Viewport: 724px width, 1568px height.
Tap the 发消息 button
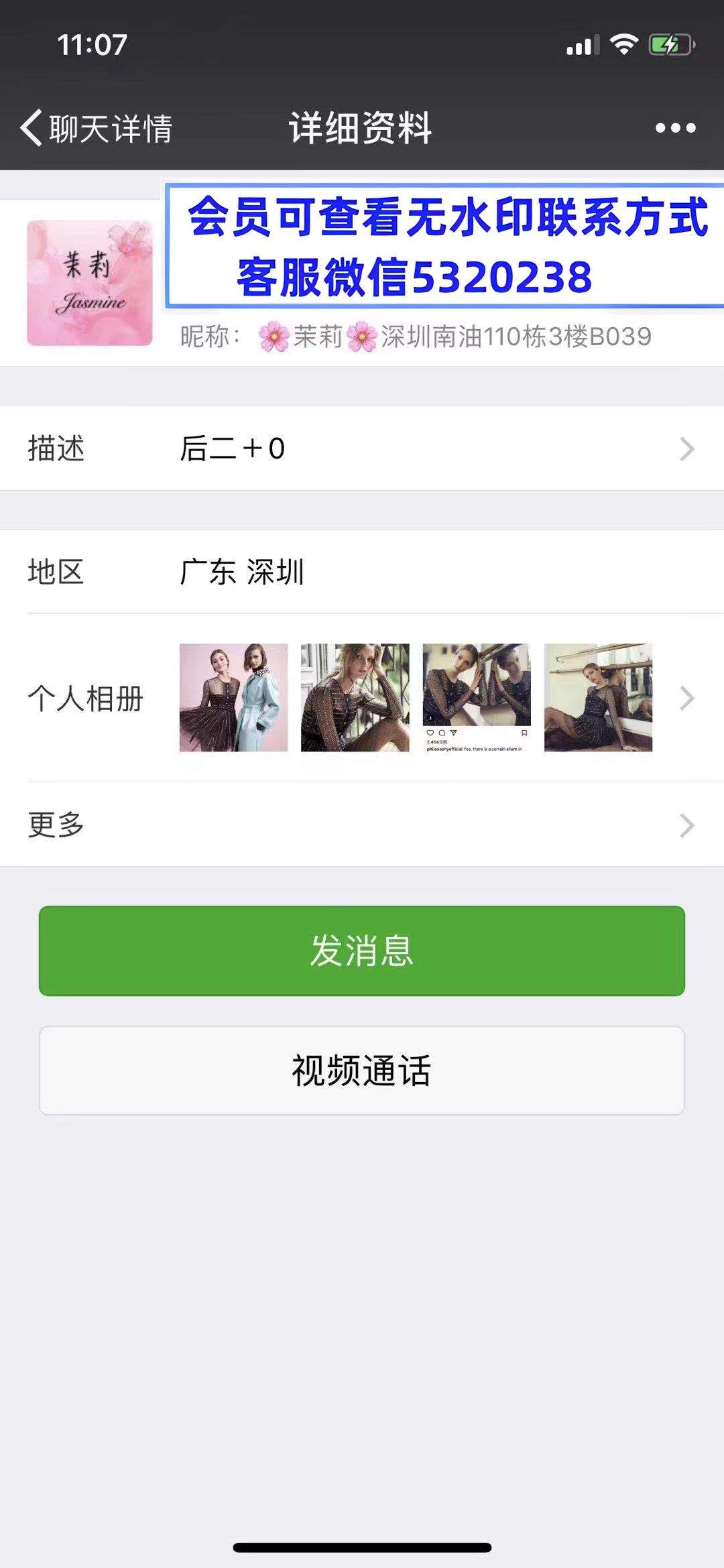[362, 951]
